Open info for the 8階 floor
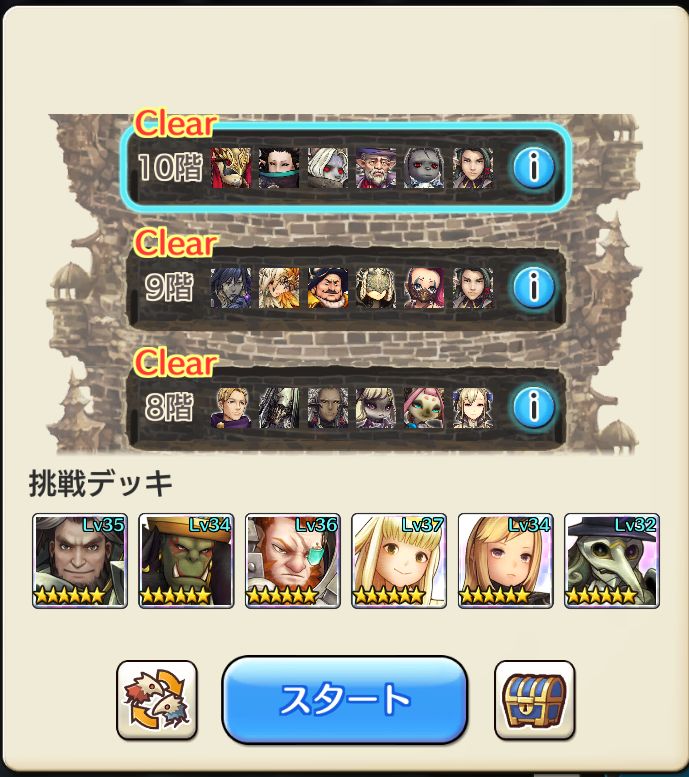Image resolution: width=689 pixels, height=777 pixels. click(x=533, y=407)
